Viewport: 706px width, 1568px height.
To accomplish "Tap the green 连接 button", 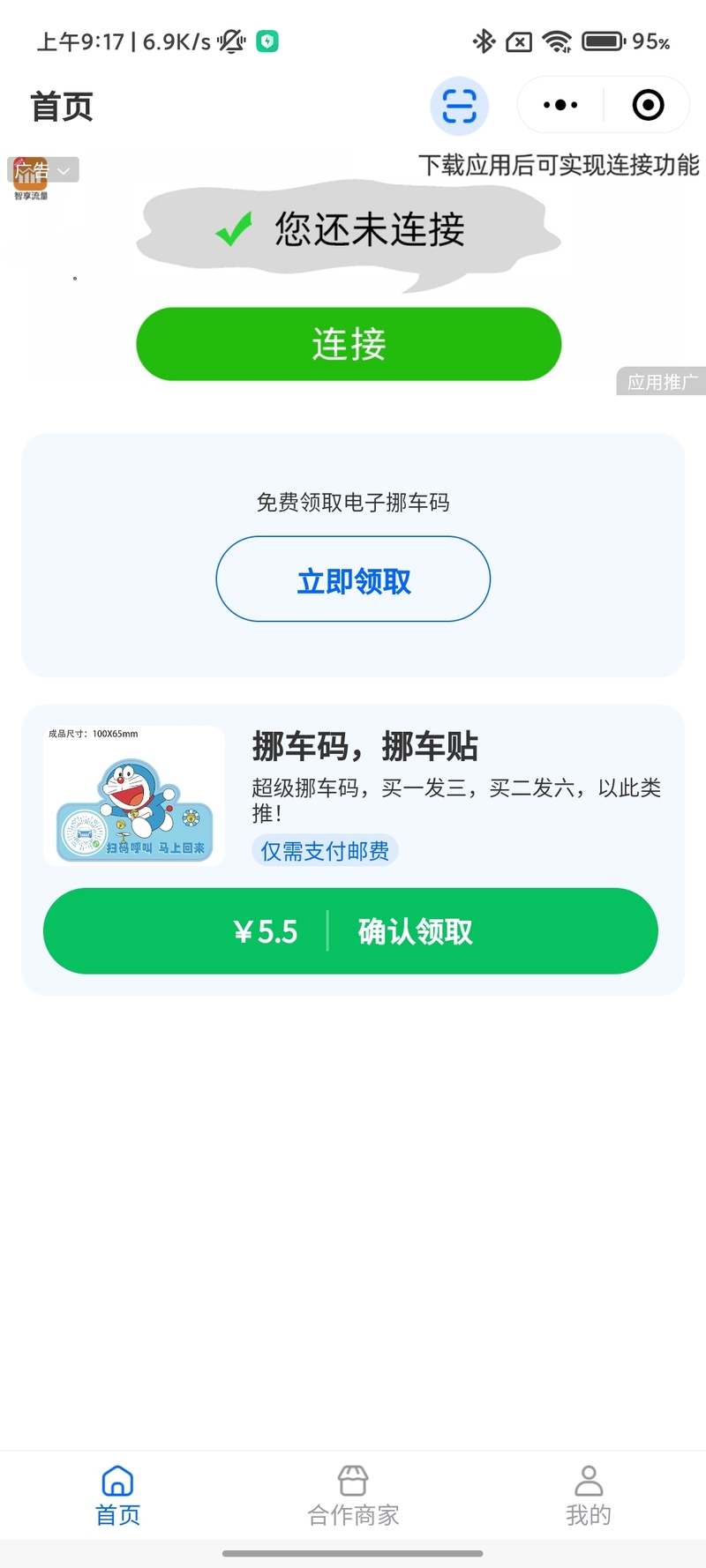I will pyautogui.click(x=349, y=344).
